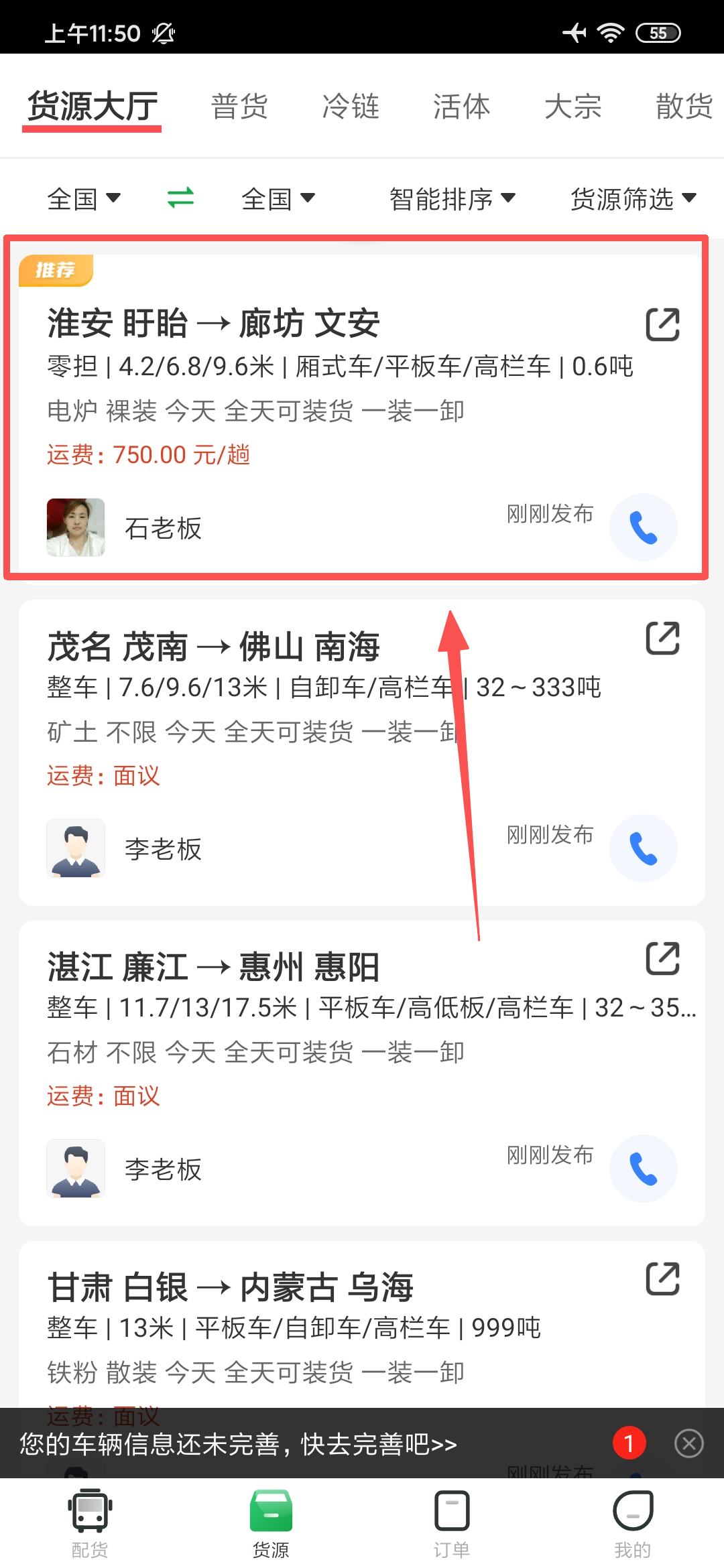This screenshot has width=724, height=1568.
Task: Switch to the 我的 profile tab
Action: click(632, 1522)
